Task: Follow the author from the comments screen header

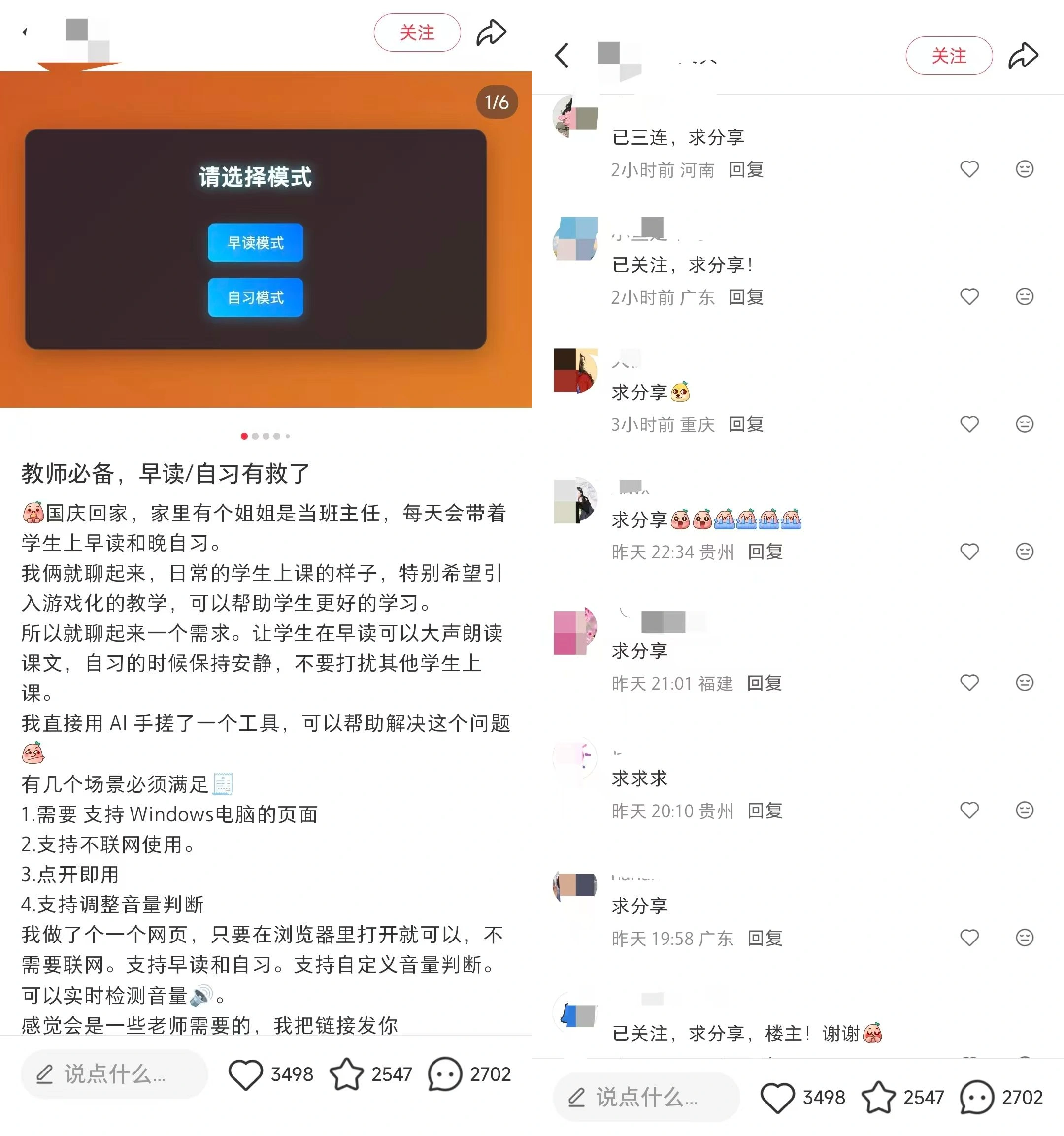Action: coord(949,56)
